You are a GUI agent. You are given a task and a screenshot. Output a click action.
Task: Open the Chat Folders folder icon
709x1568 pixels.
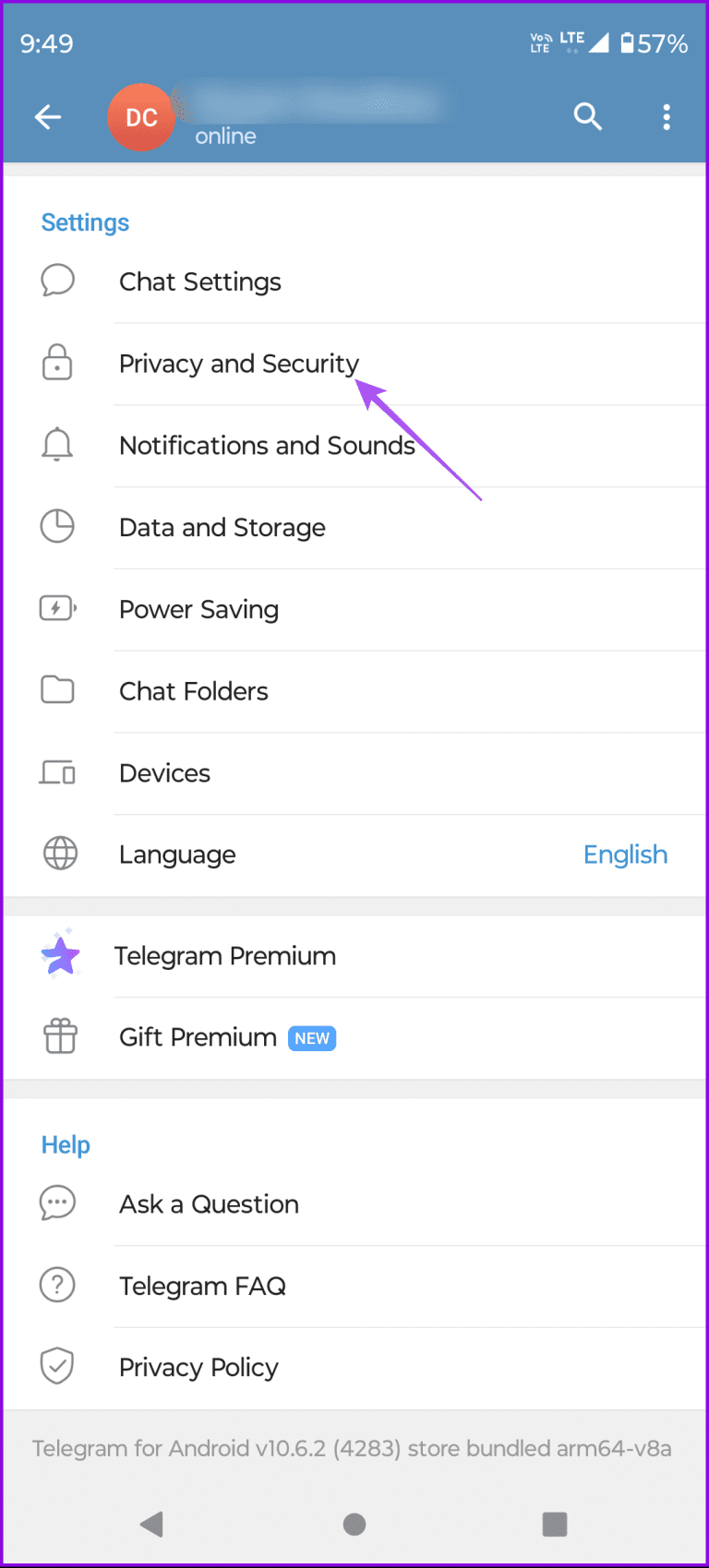tap(58, 689)
